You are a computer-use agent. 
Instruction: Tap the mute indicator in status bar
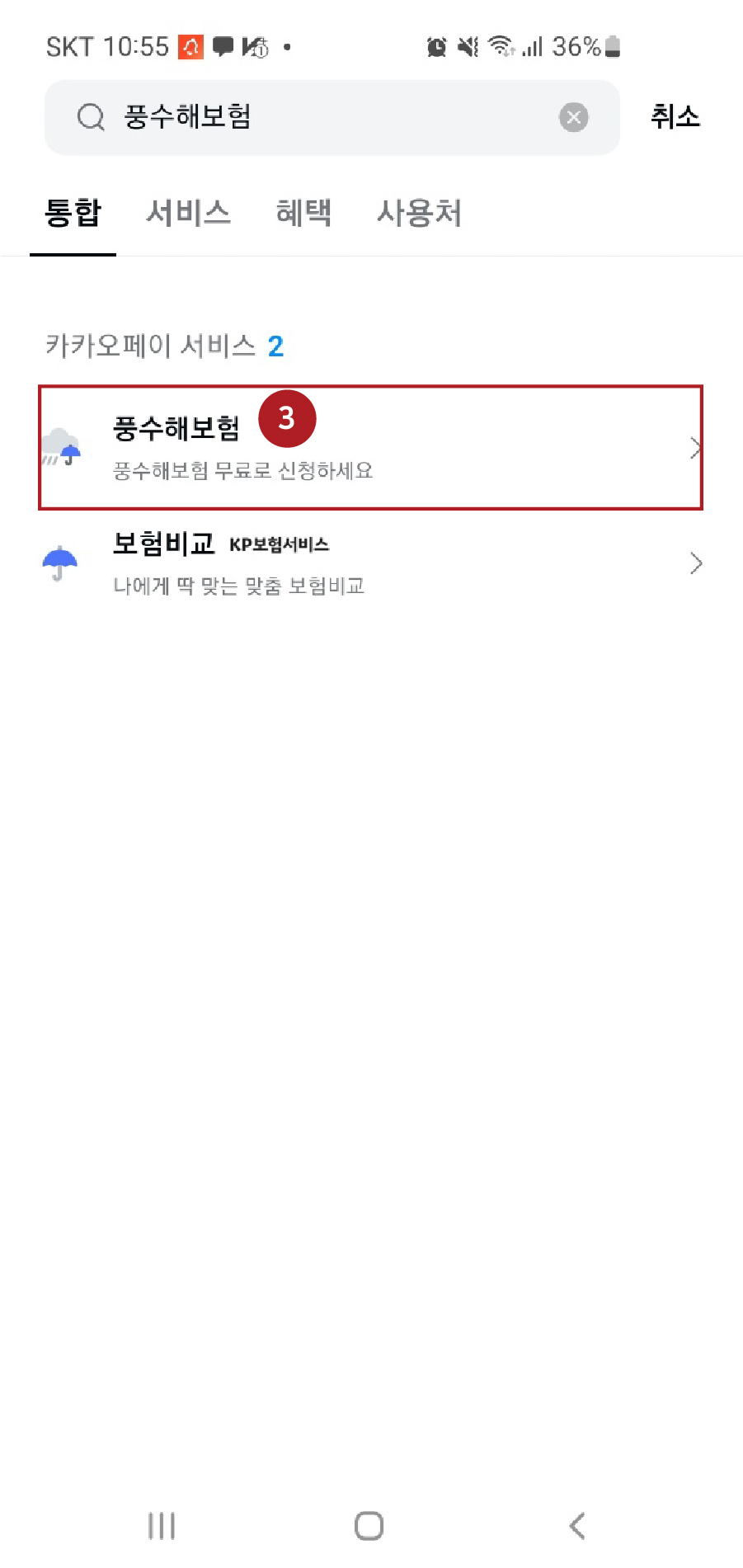point(464,47)
